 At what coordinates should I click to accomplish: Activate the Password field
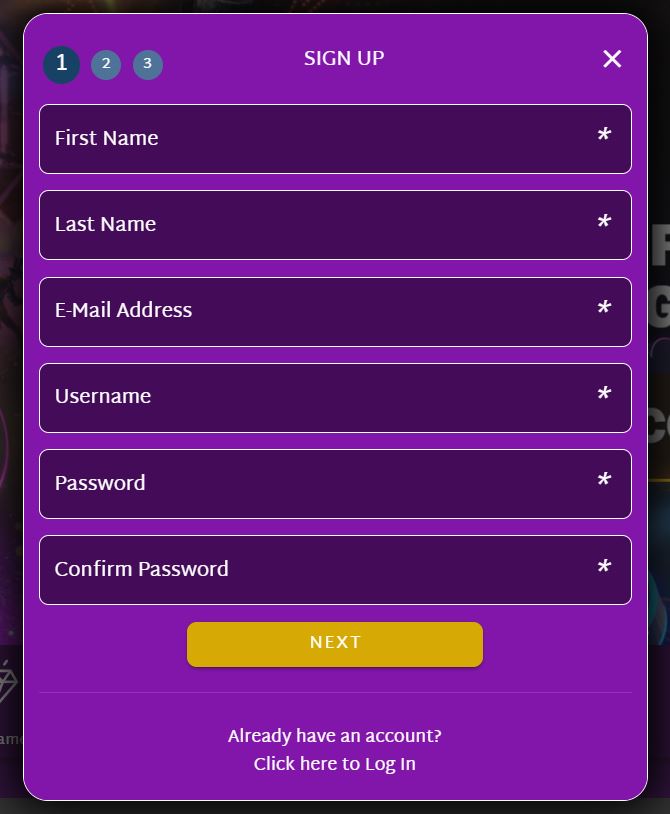[335, 484]
